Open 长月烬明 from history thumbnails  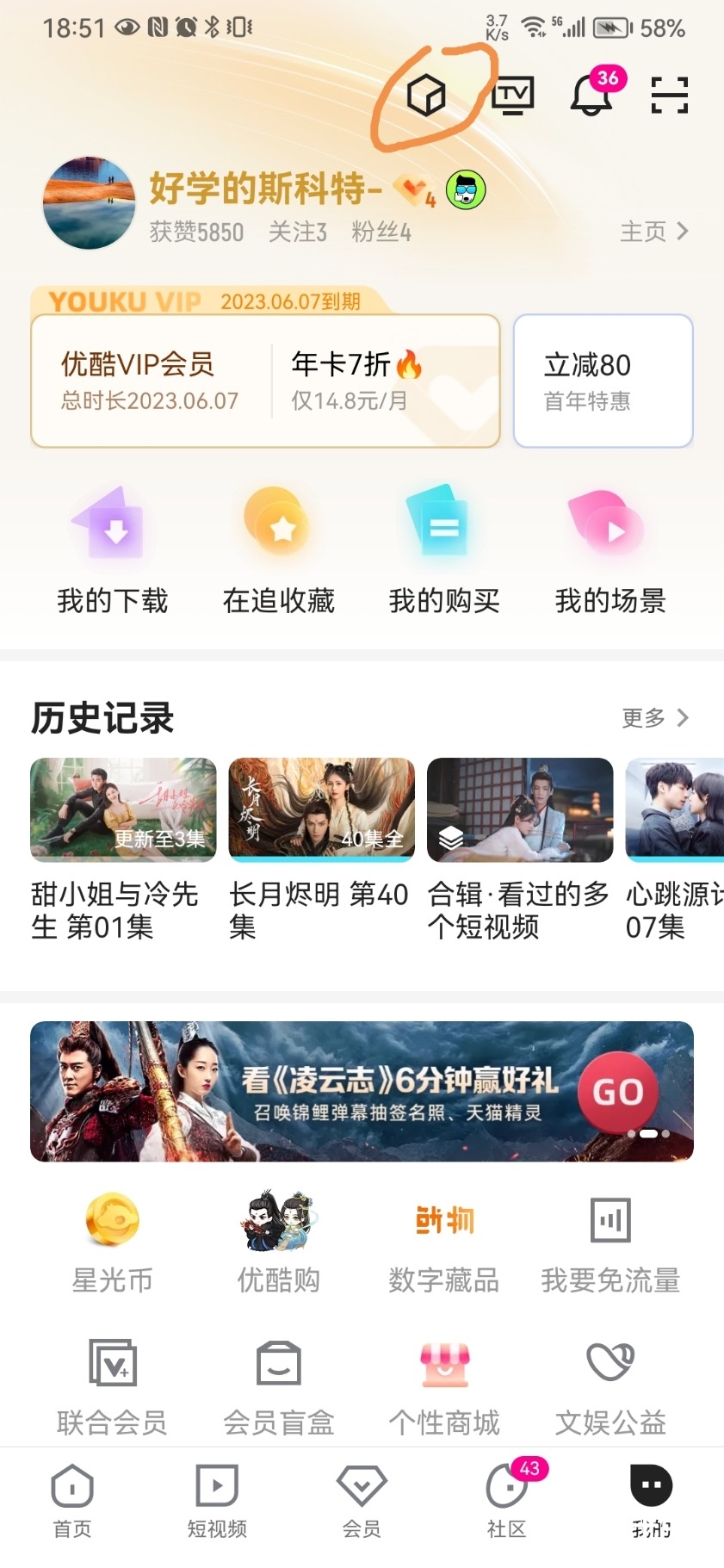(320, 809)
